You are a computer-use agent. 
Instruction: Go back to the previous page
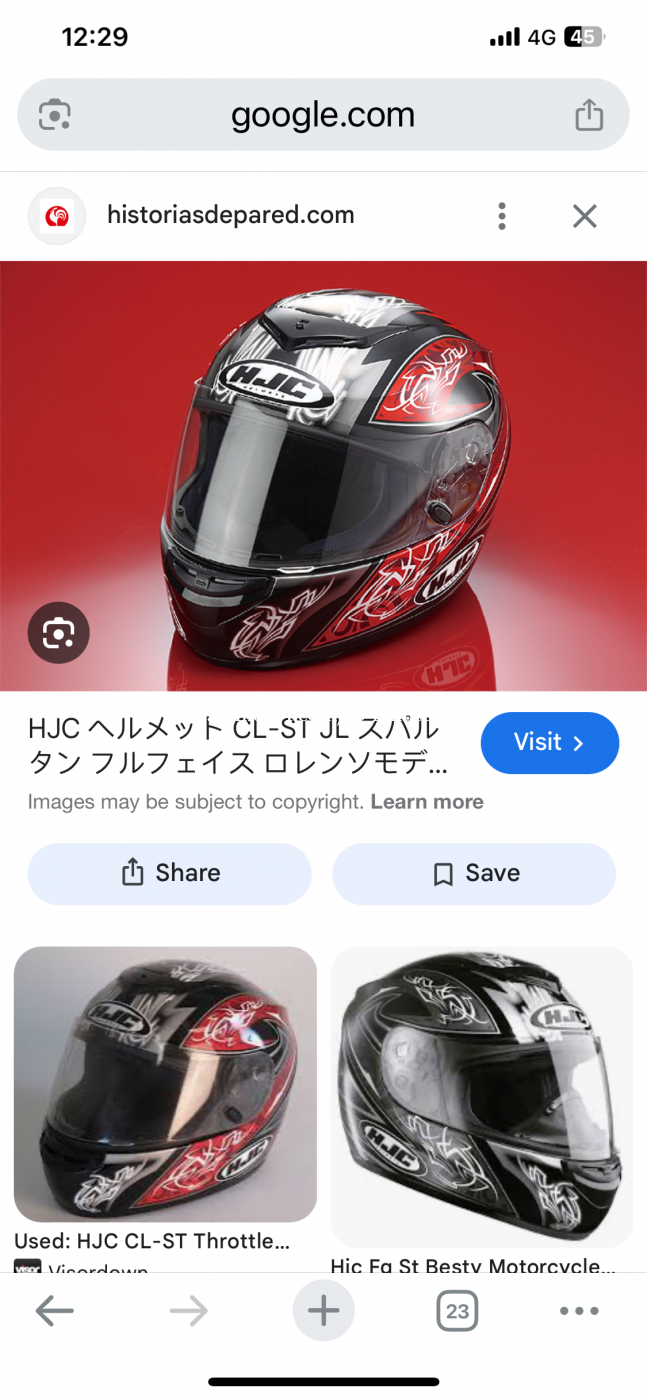(55, 1311)
